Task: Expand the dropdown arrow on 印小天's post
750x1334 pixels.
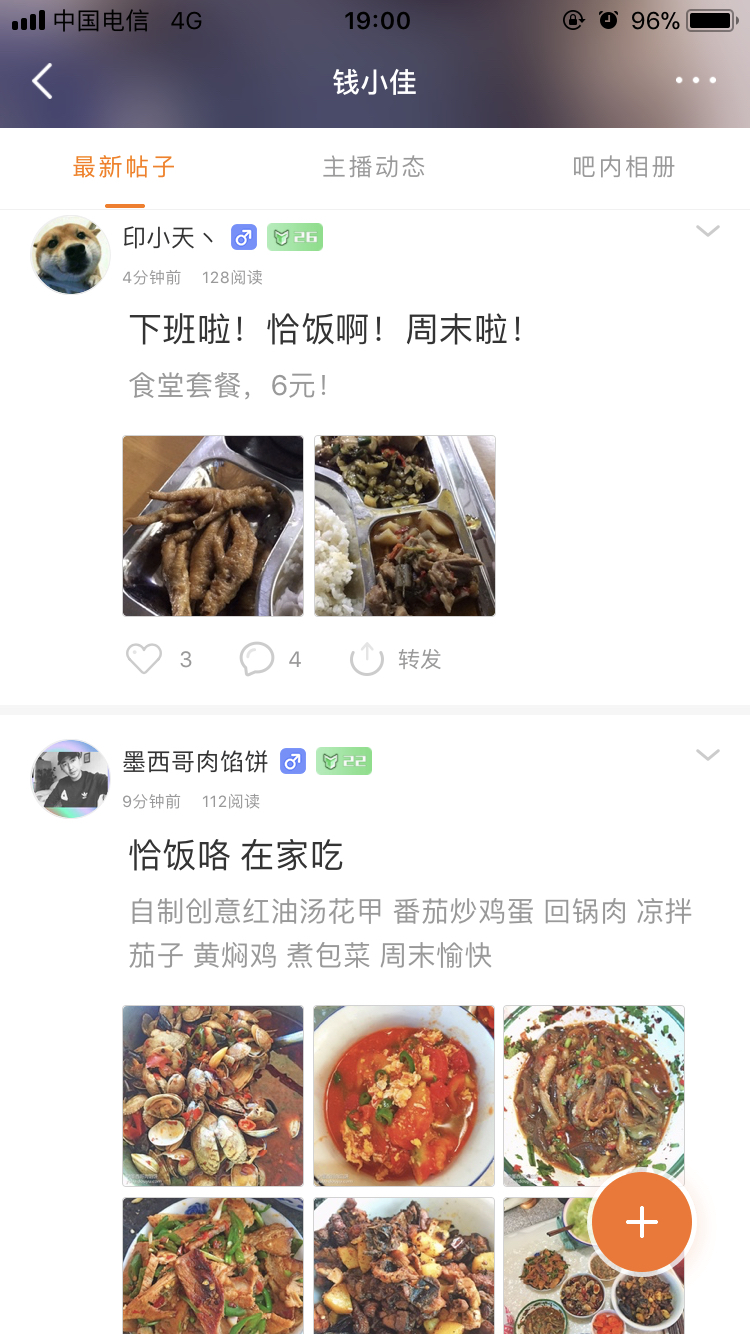Action: click(x=707, y=232)
